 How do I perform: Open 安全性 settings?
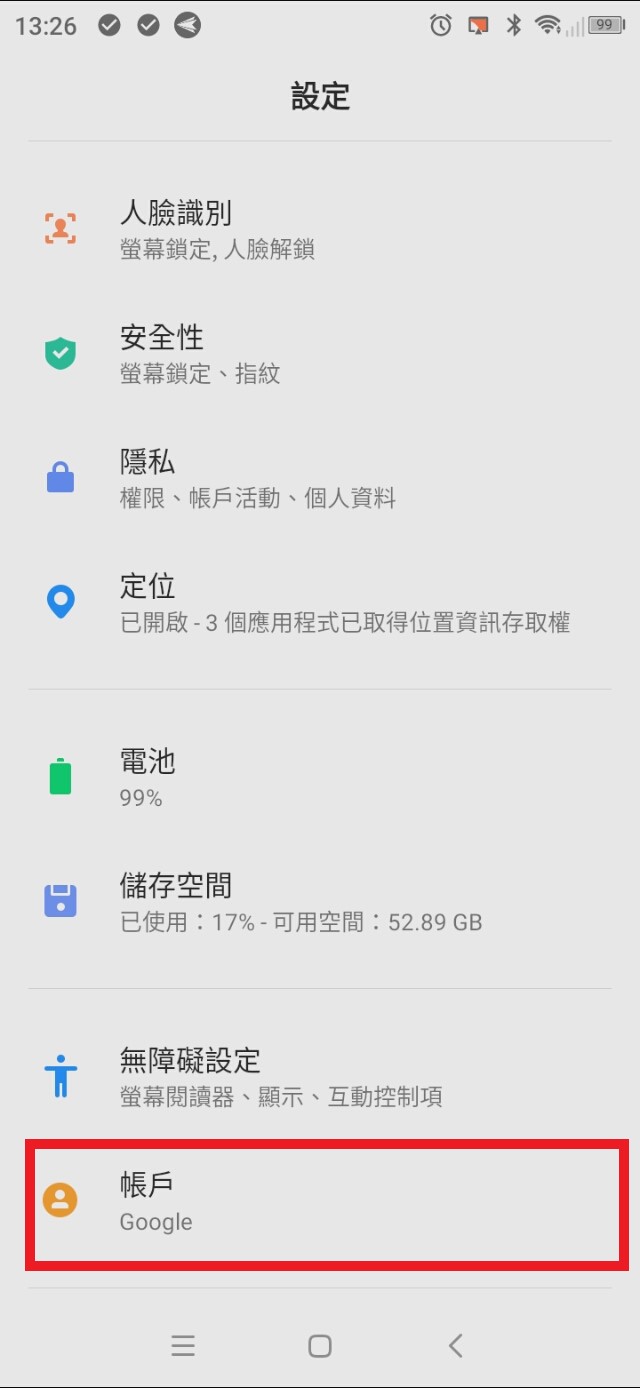click(320, 353)
